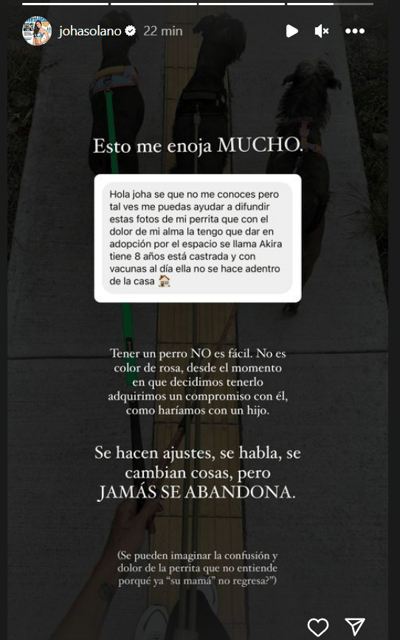Open the three-dot options menu
This screenshot has width=400, height=640.
click(355, 31)
